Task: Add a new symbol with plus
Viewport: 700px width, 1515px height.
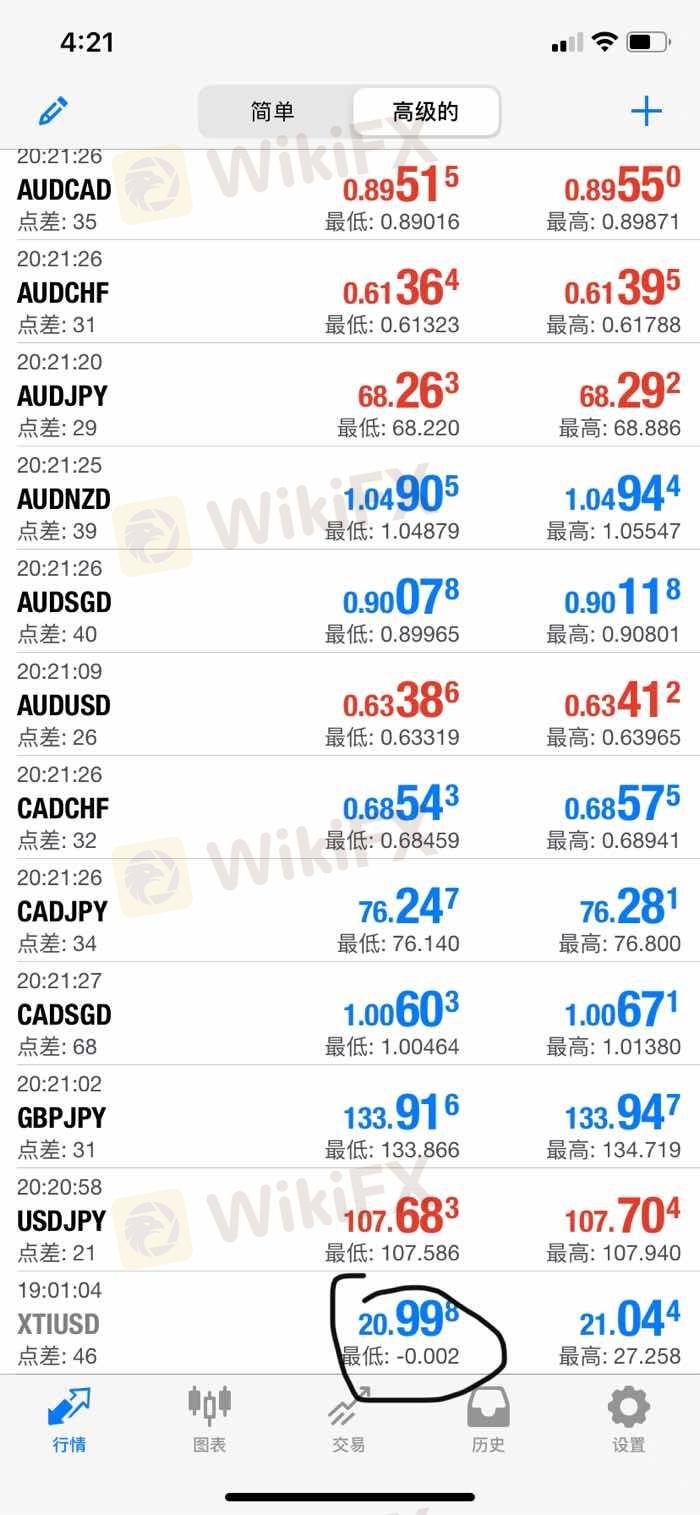Action: pyautogui.click(x=647, y=110)
